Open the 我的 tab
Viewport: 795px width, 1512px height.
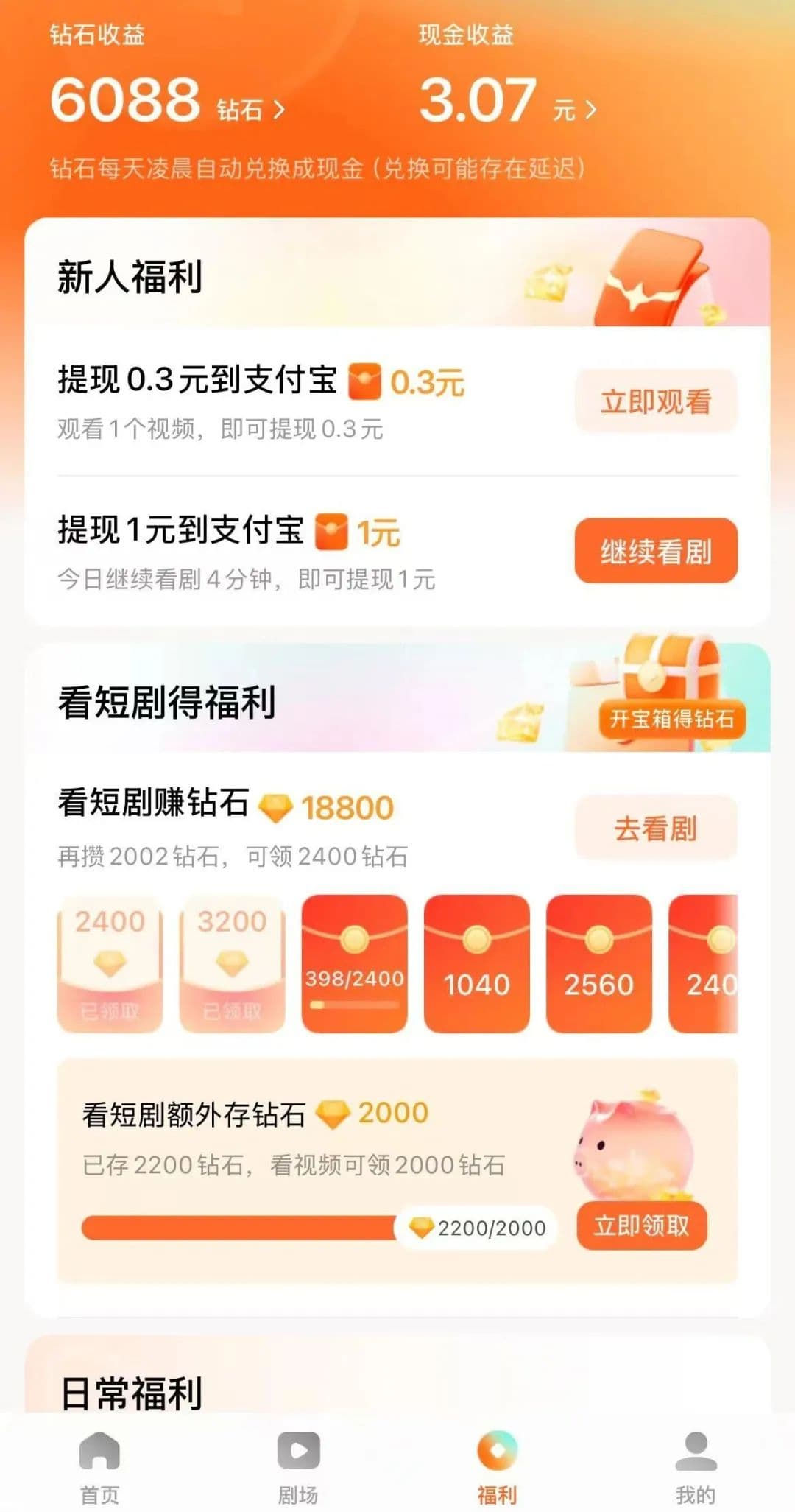click(696, 1466)
